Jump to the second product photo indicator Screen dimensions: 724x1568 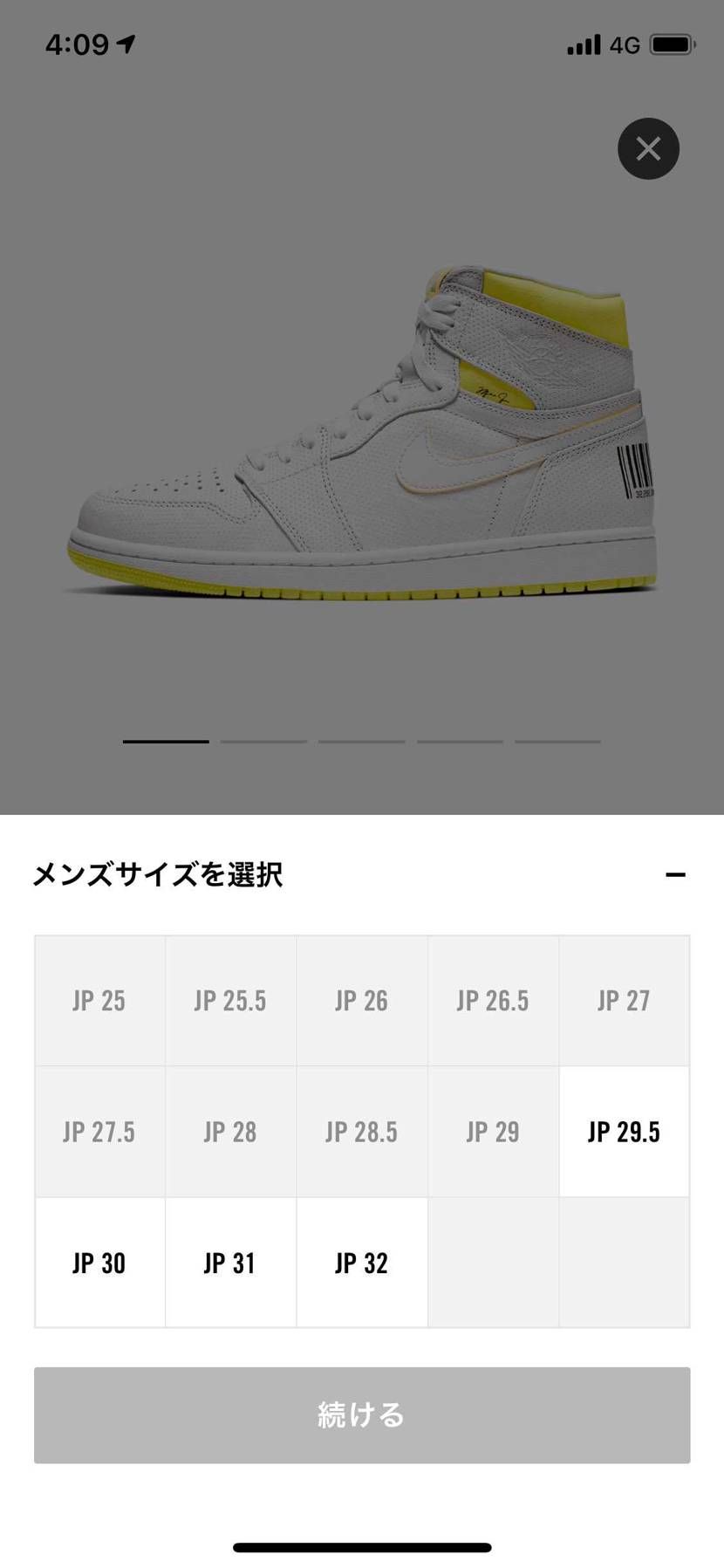coord(263,742)
